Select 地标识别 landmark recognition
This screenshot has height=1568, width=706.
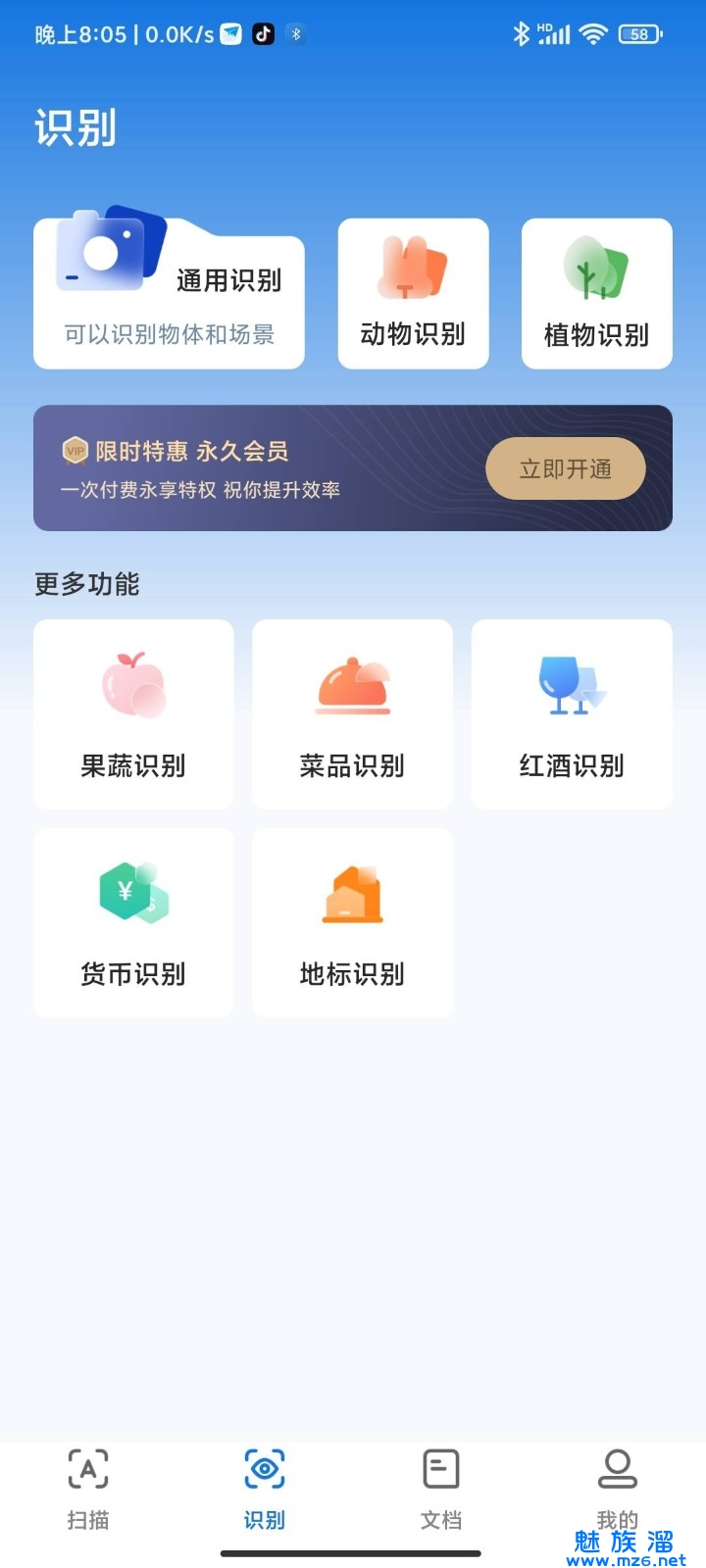pos(352,922)
